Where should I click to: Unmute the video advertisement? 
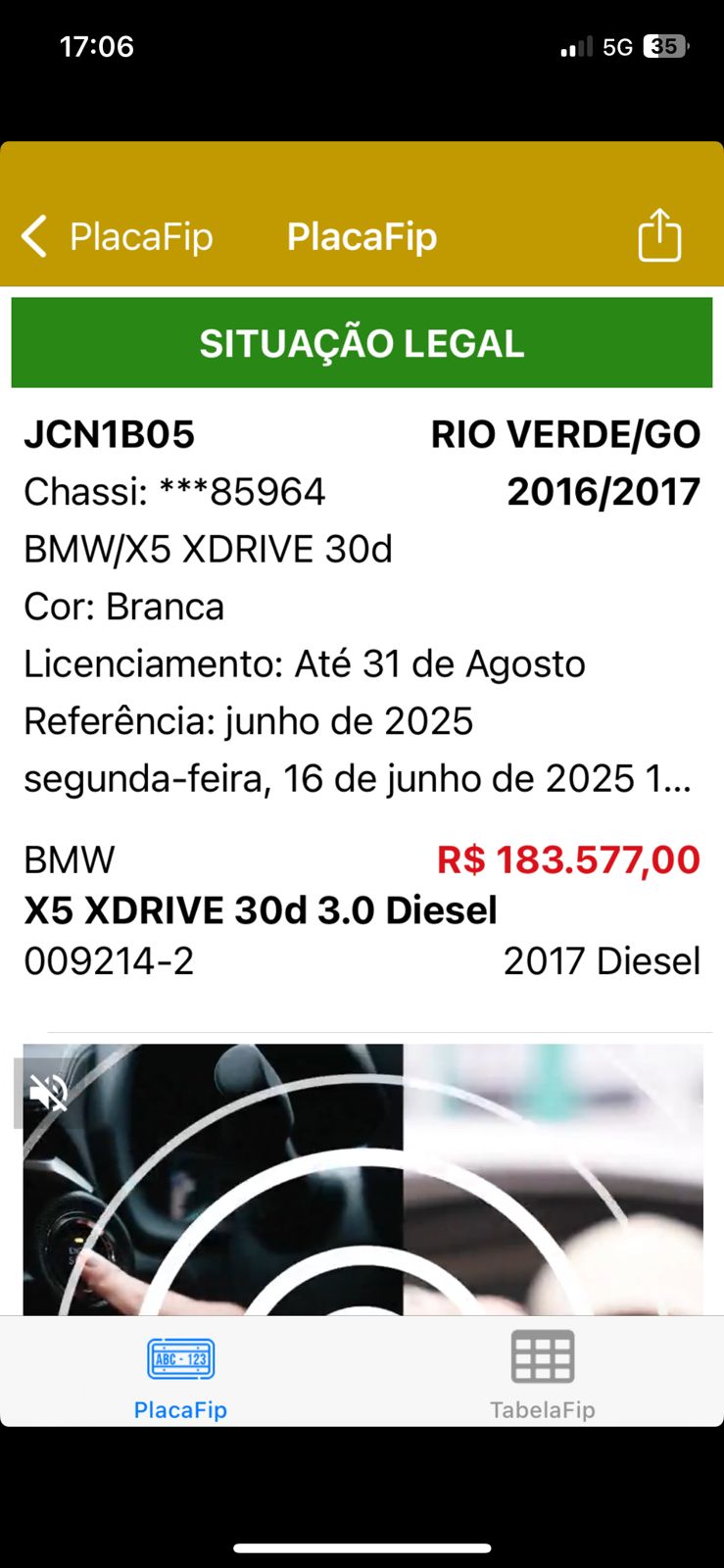(x=49, y=1091)
